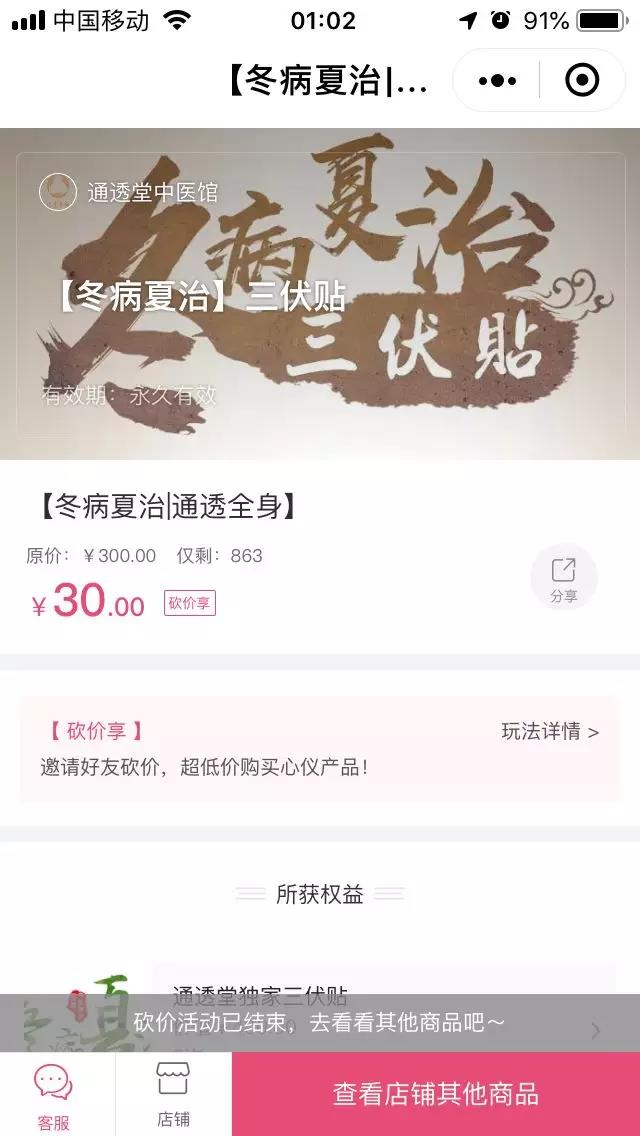Close the mini program
Screen dimensions: 640x1136
click(x=582, y=80)
